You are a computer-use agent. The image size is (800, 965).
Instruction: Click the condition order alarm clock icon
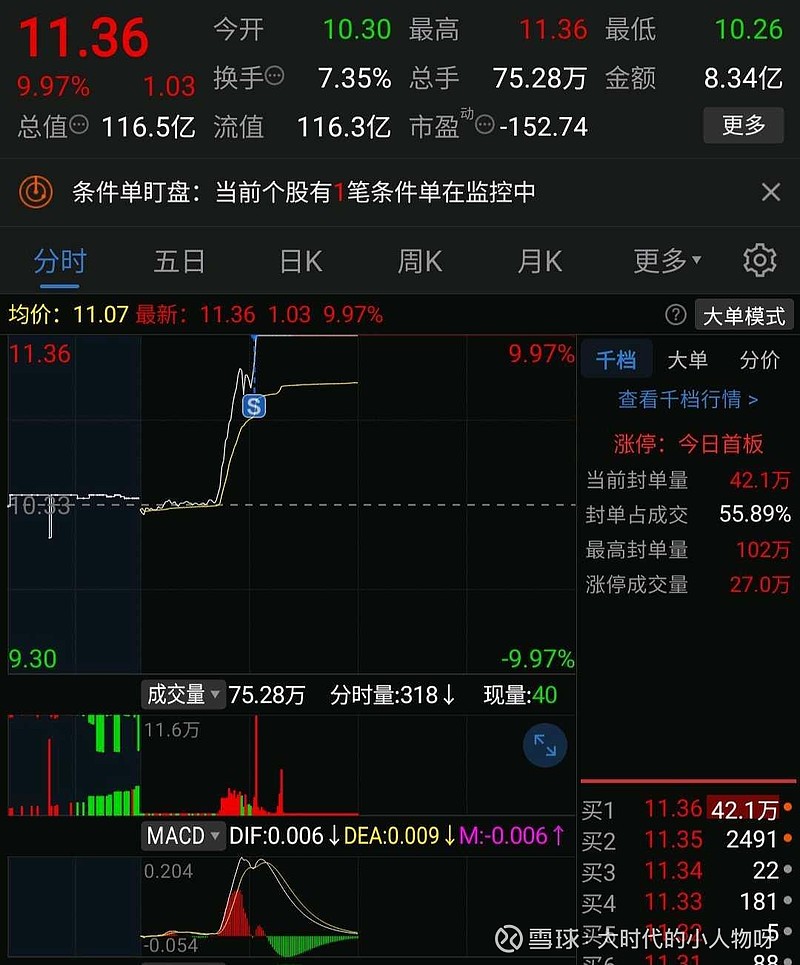click(36, 192)
